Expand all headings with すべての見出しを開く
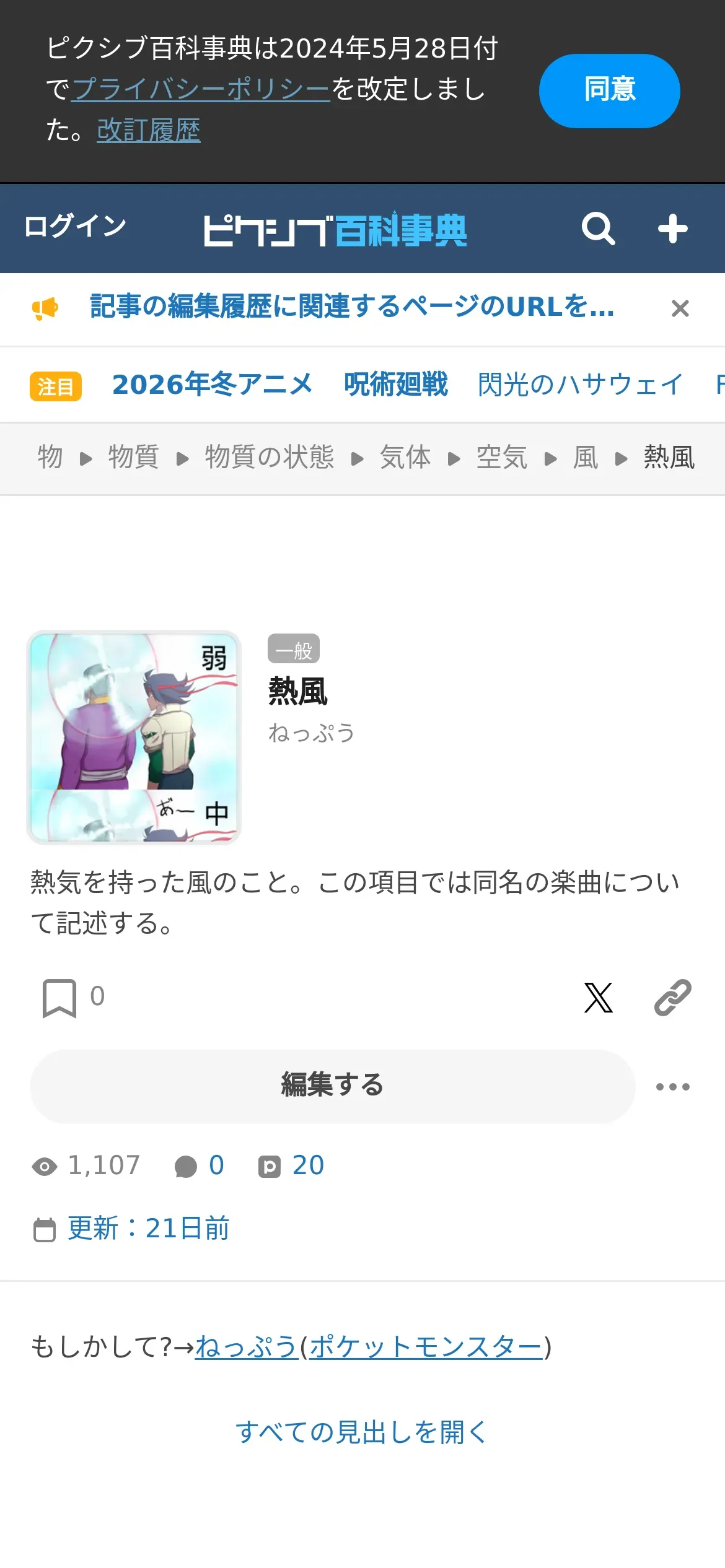Image resolution: width=725 pixels, height=1568 pixels. tap(362, 1432)
